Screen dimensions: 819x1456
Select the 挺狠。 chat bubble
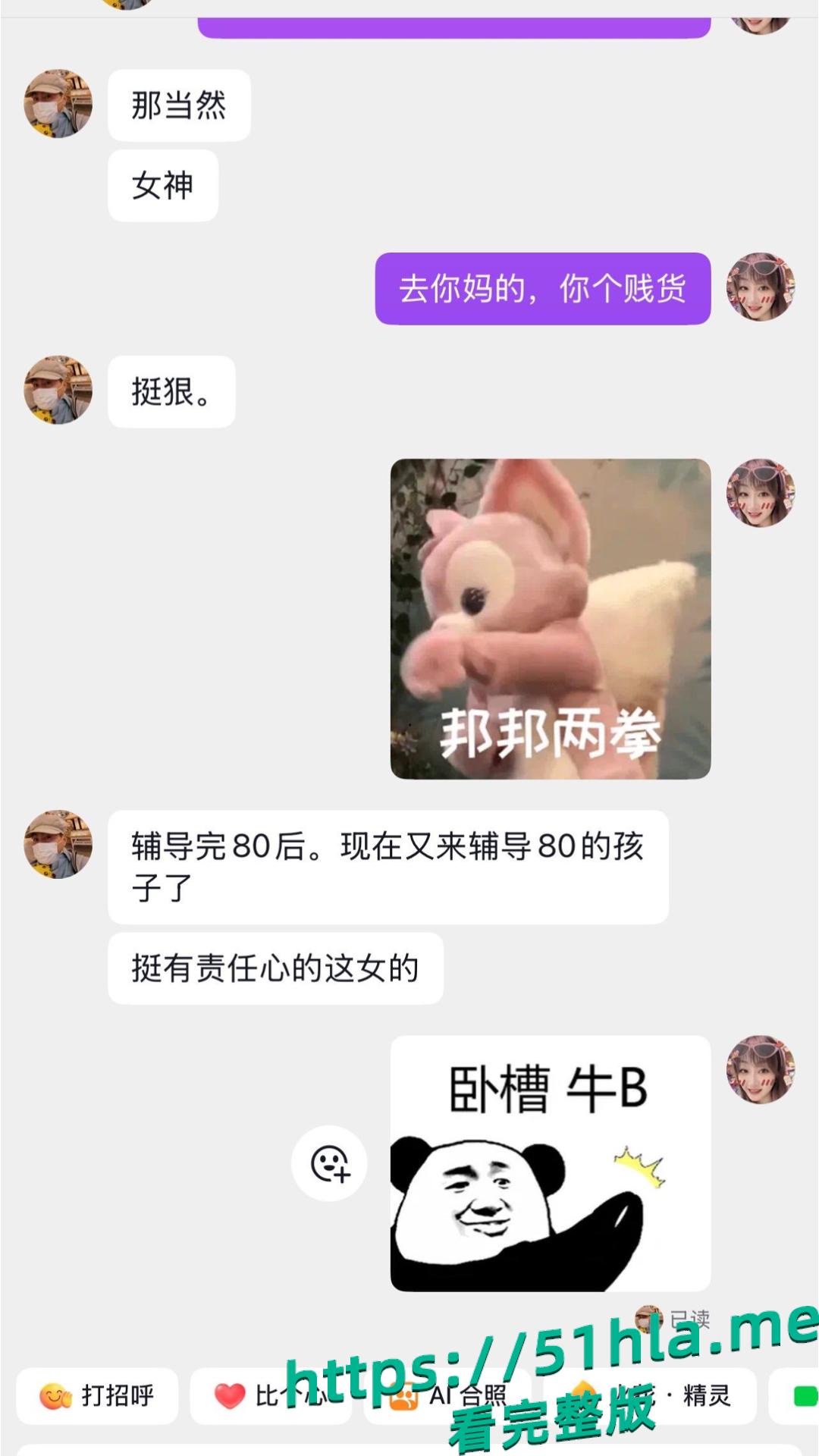[x=171, y=392]
